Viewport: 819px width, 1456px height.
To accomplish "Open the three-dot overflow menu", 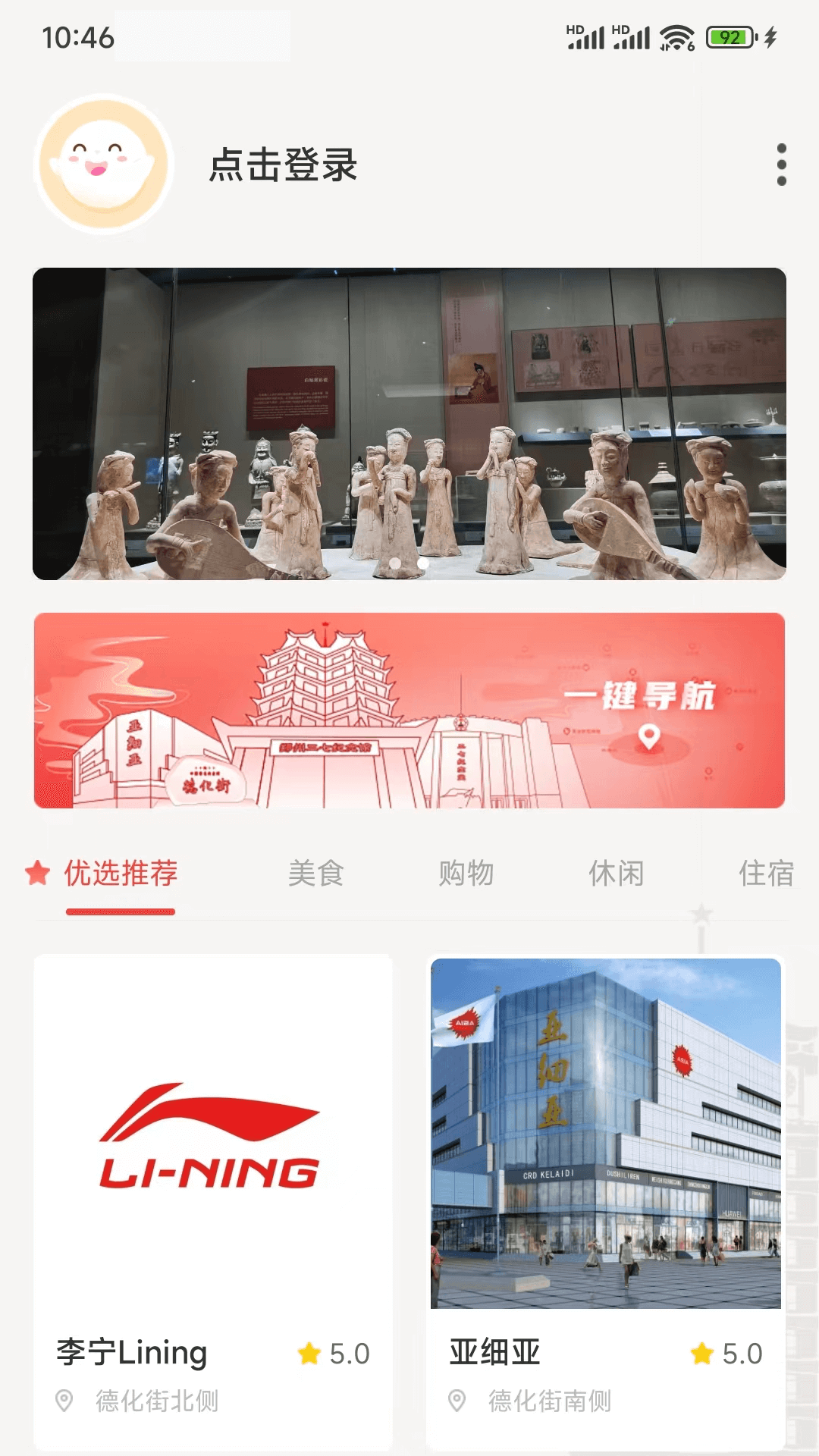I will (x=781, y=165).
